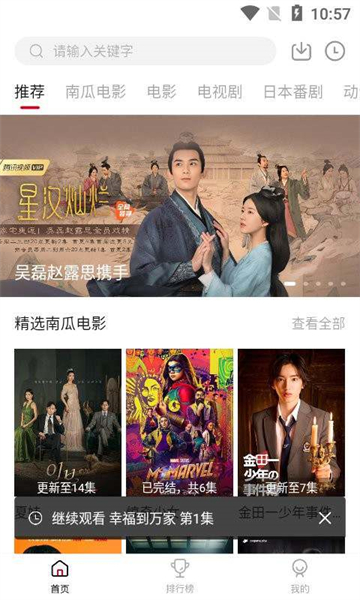The width and height of the screenshot is (360, 600).
Task: Open the poster showing 更新至14集
Action: coord(68,422)
